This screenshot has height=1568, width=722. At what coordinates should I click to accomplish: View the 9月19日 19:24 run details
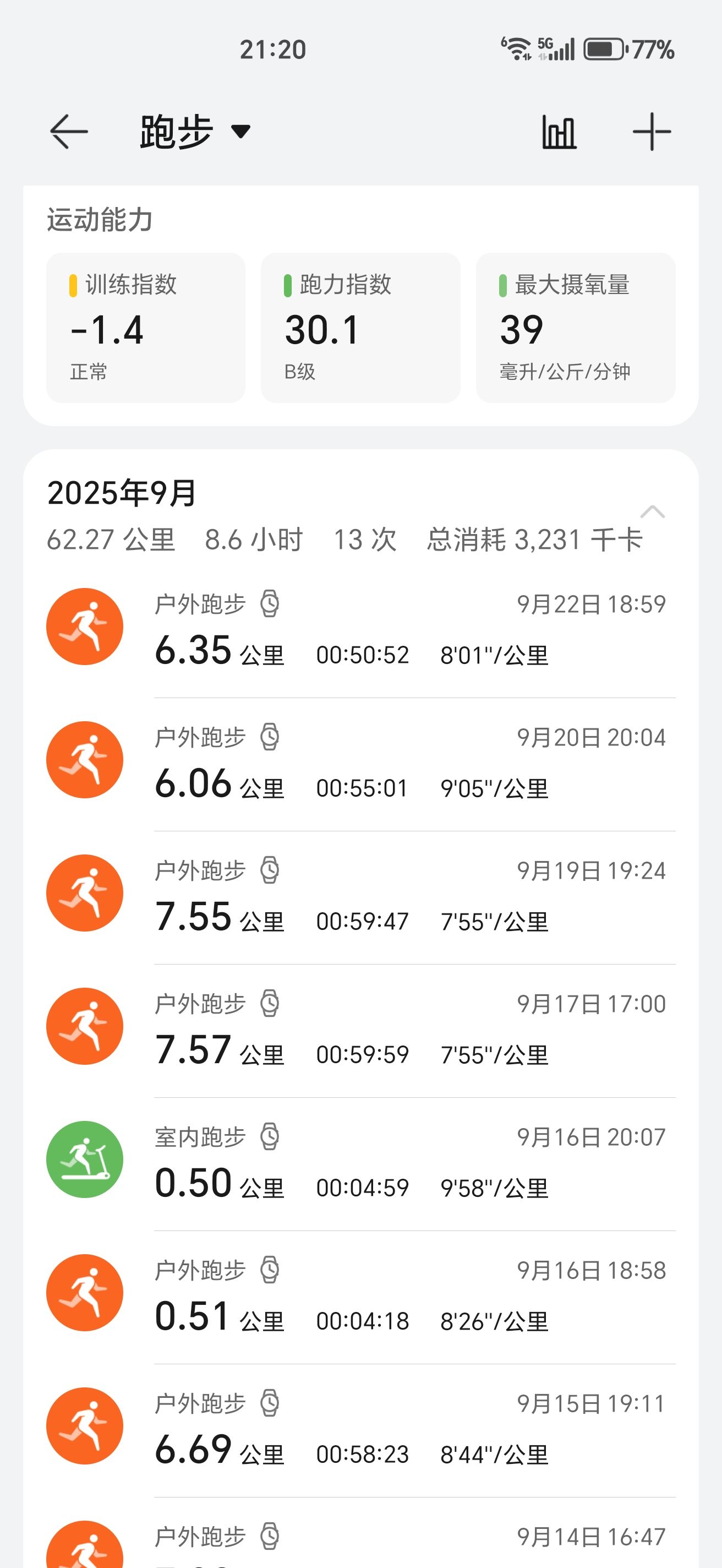[360, 897]
